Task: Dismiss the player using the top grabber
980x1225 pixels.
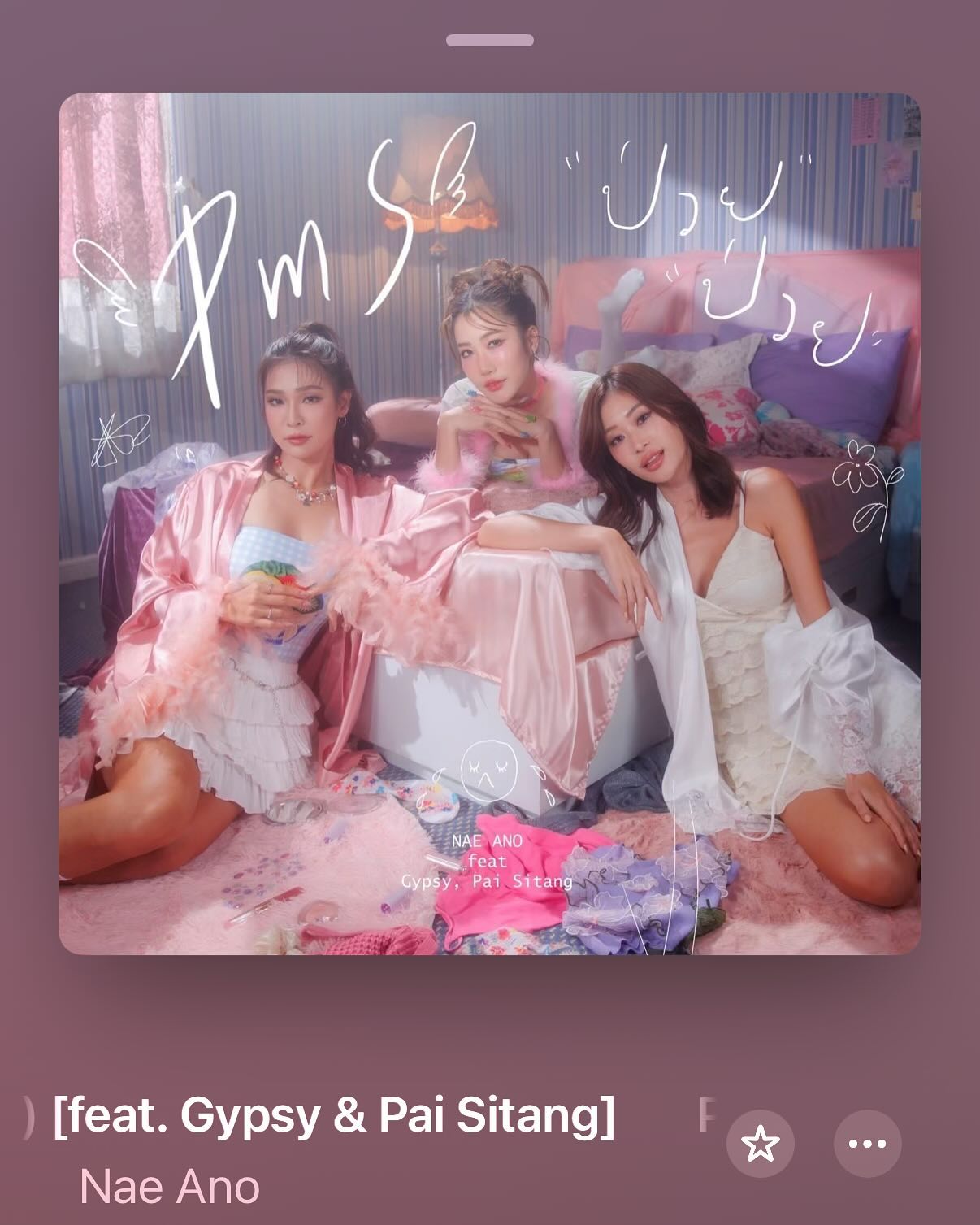Action: (x=489, y=40)
